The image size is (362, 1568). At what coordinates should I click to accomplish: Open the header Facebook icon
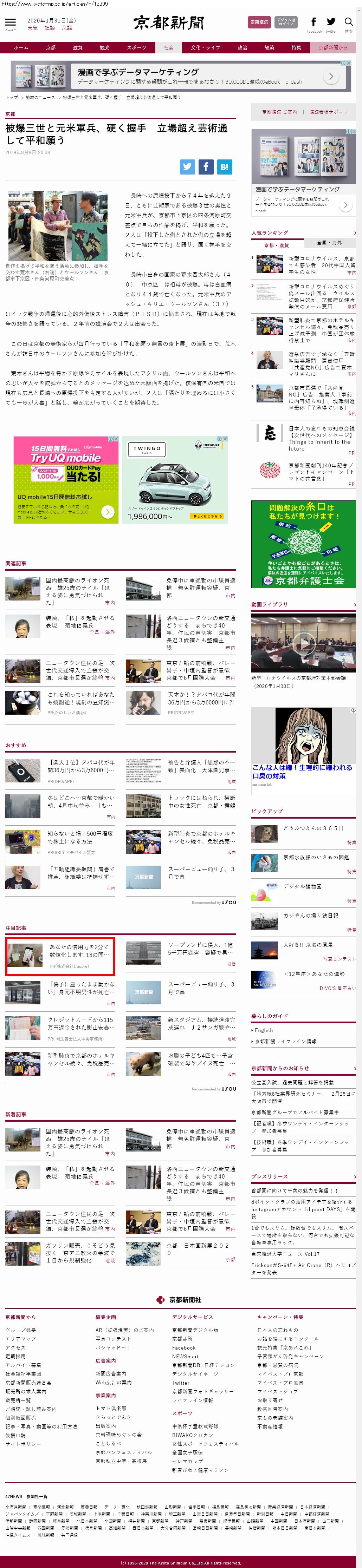[314, 22]
